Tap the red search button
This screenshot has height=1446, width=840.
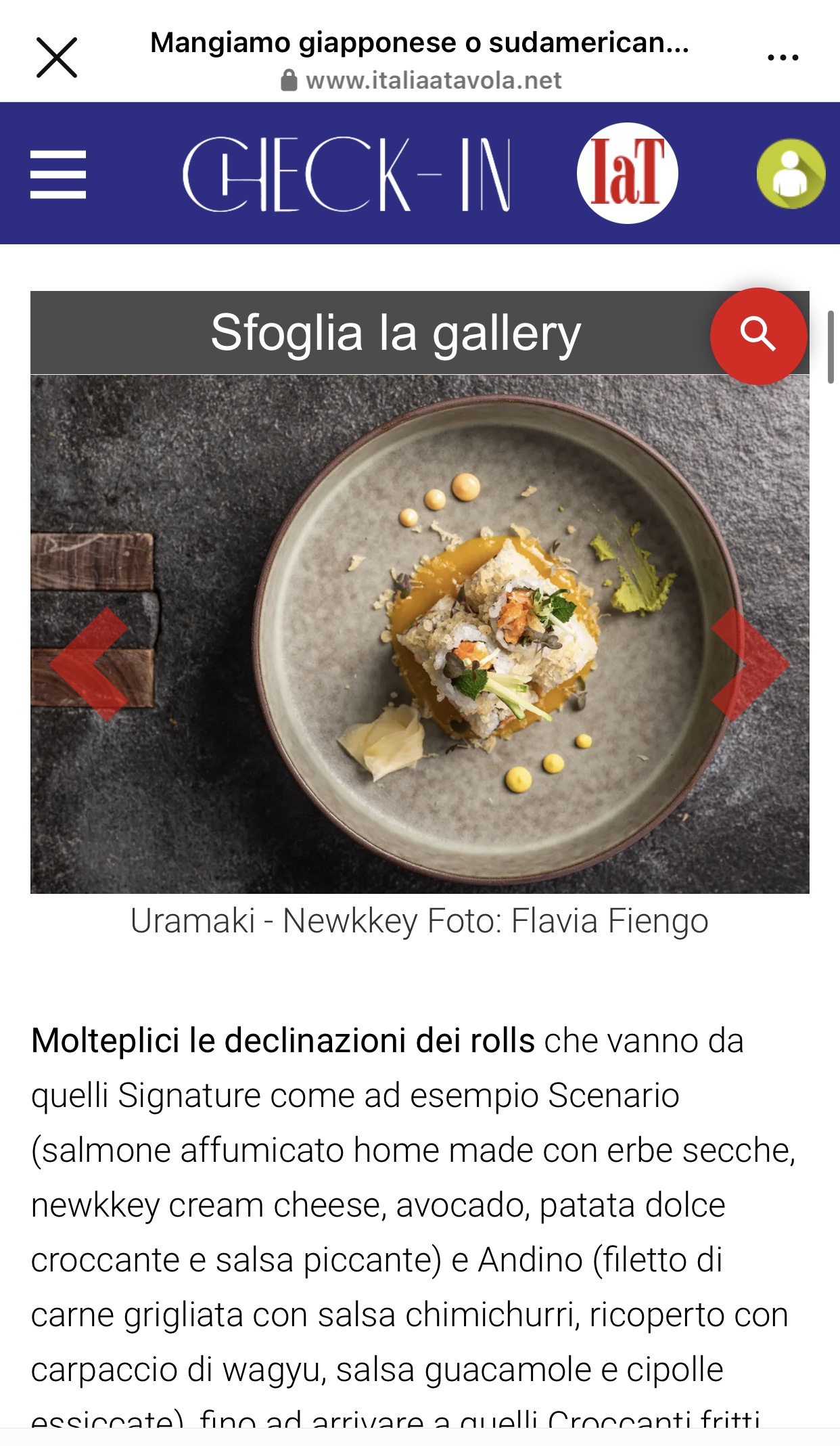[x=758, y=336]
